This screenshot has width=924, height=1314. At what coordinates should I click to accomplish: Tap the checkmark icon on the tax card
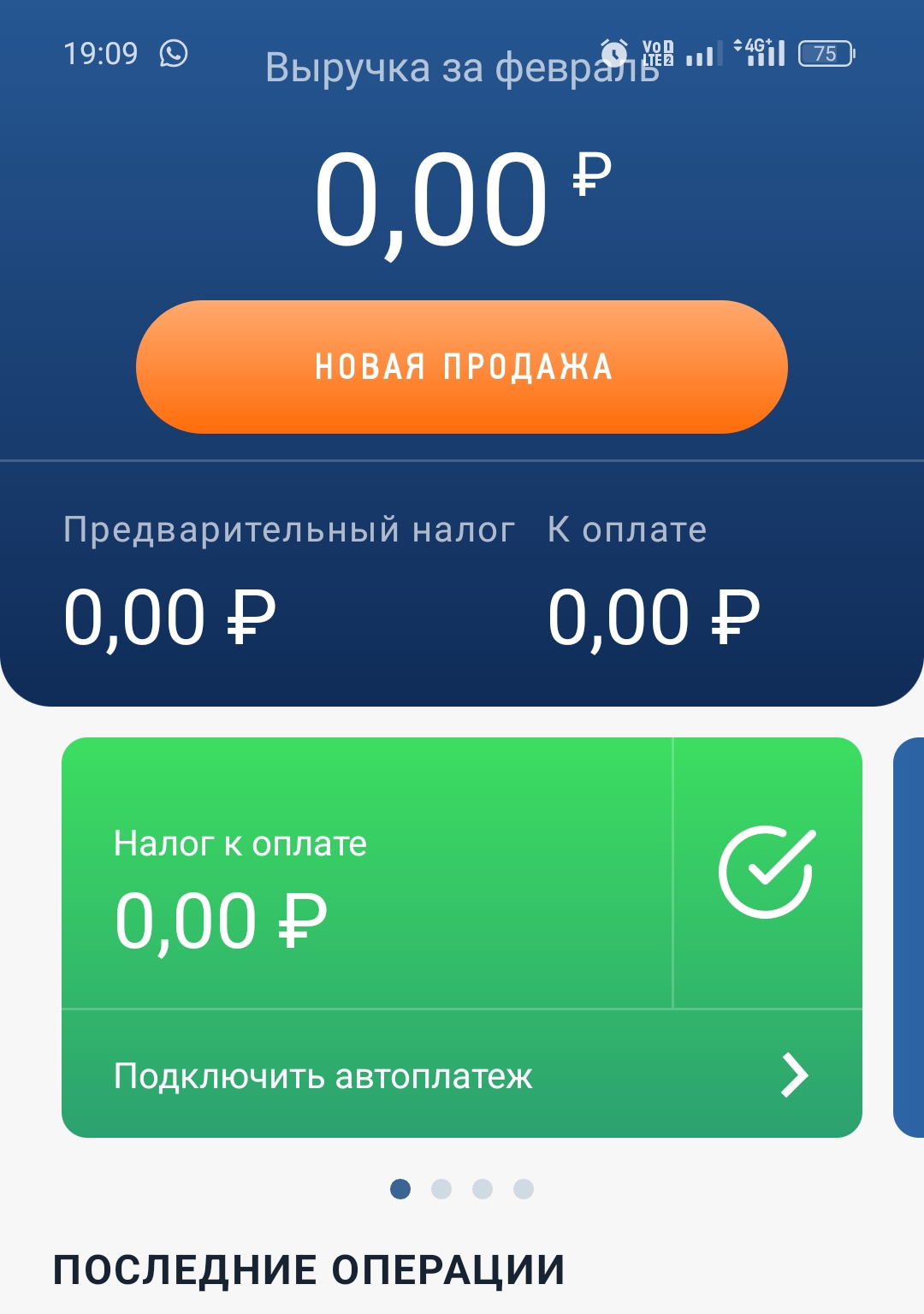tap(767, 872)
